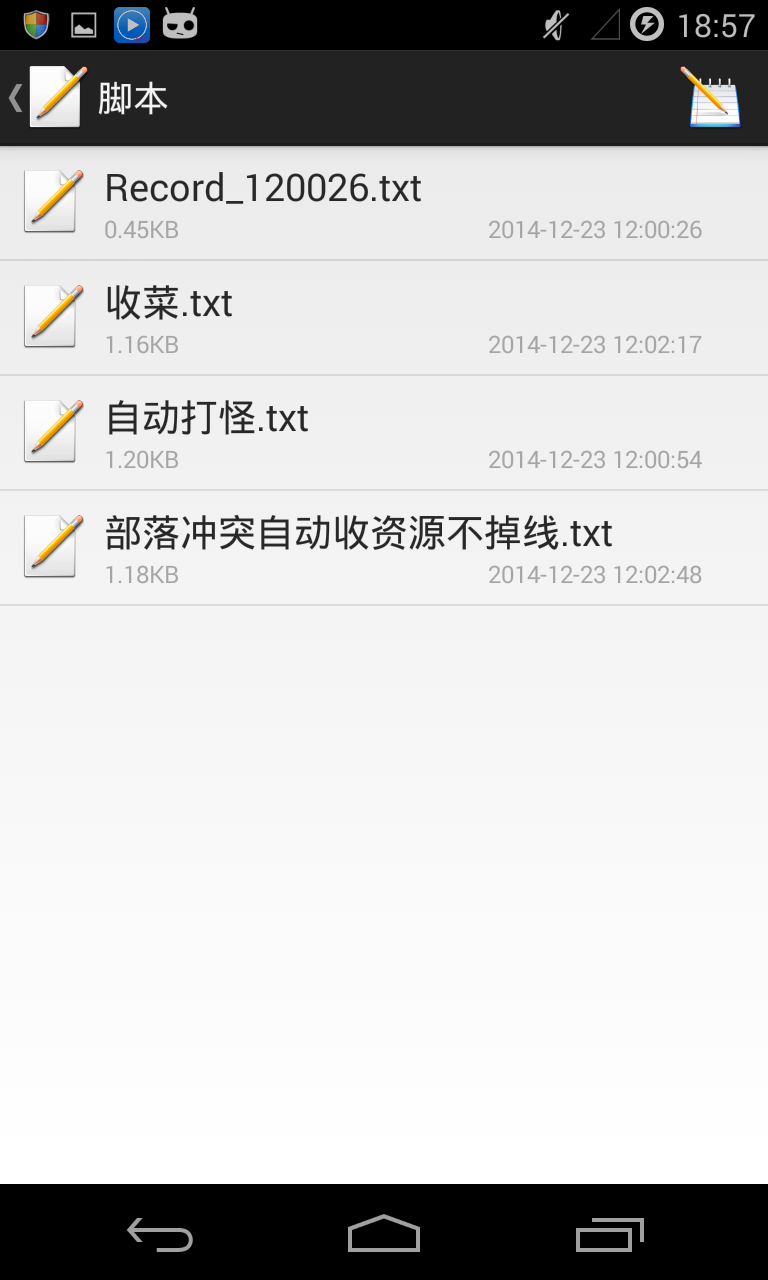Open 部落冲突自动收资源不掉线.txt
Screen dimensions: 768x1280
[x=384, y=548]
